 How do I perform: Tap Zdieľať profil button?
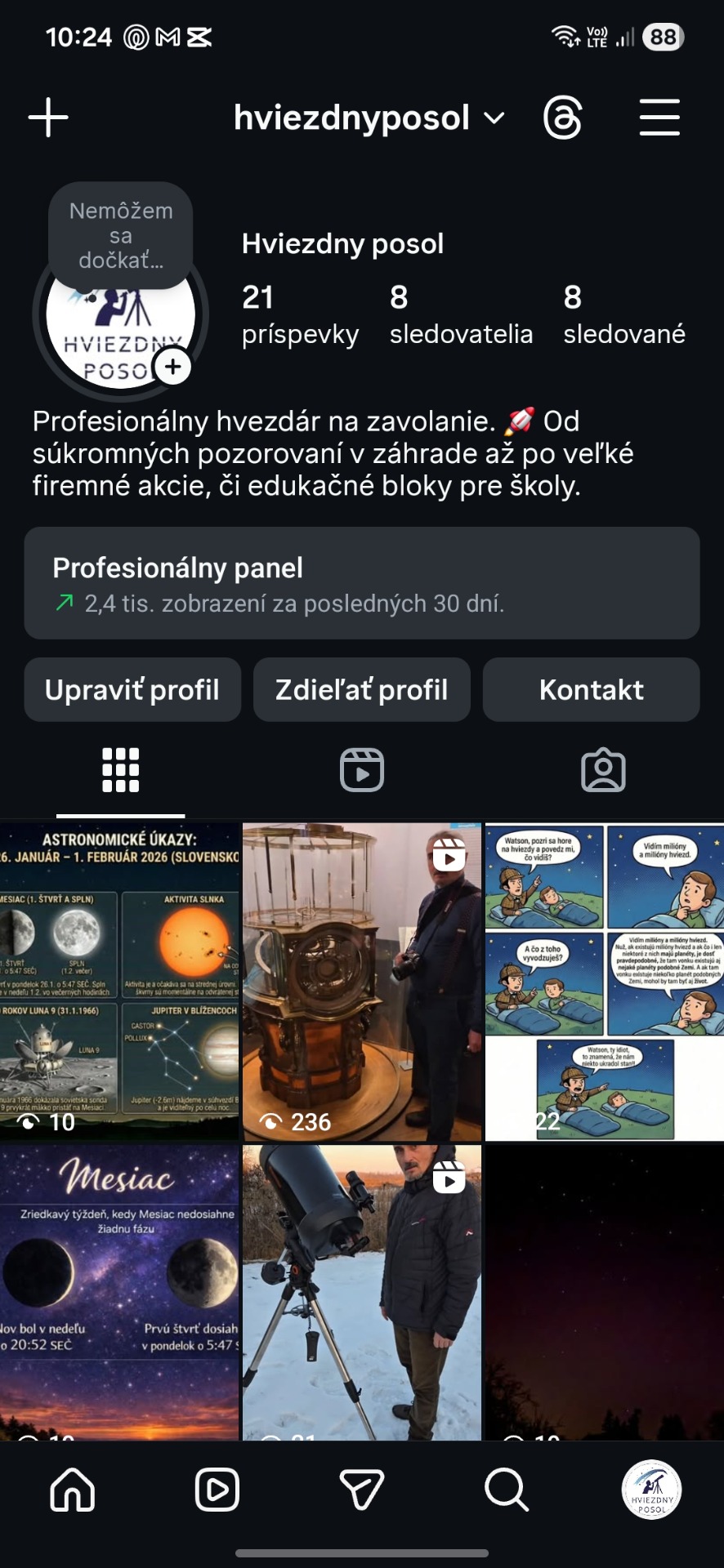(361, 690)
